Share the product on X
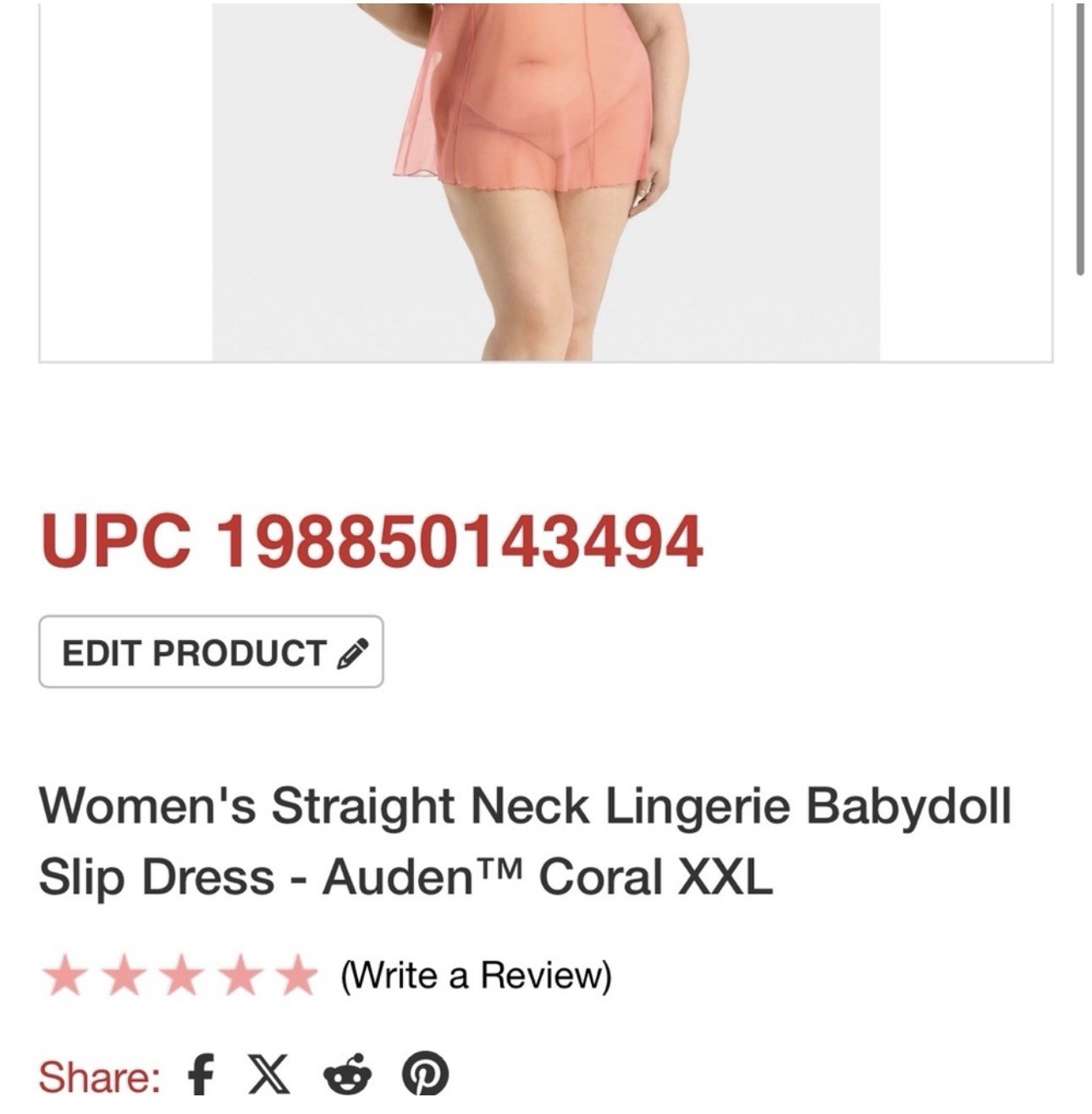1092x1114 pixels. (269, 1076)
